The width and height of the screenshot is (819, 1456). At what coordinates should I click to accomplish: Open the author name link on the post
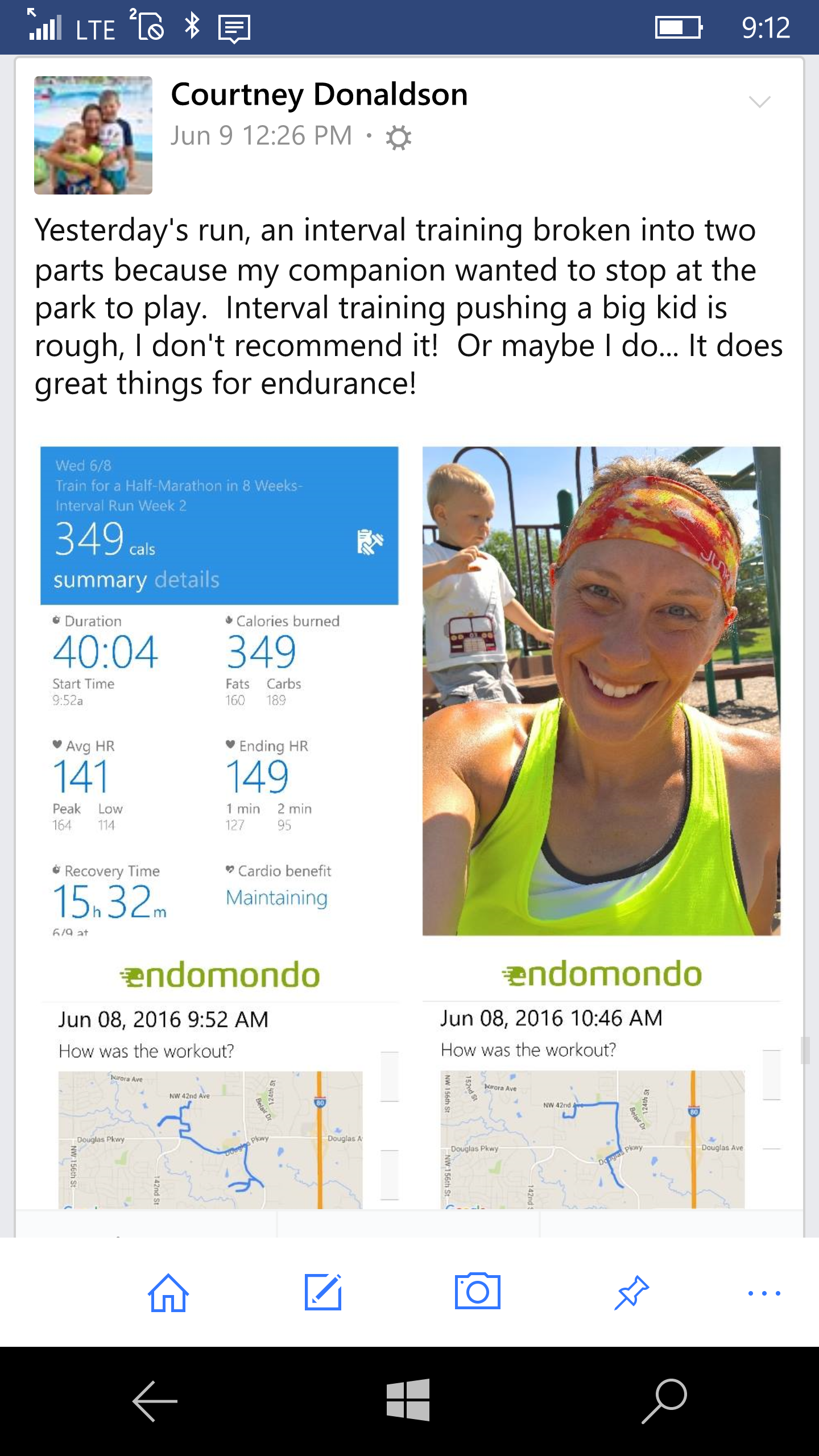click(x=319, y=94)
